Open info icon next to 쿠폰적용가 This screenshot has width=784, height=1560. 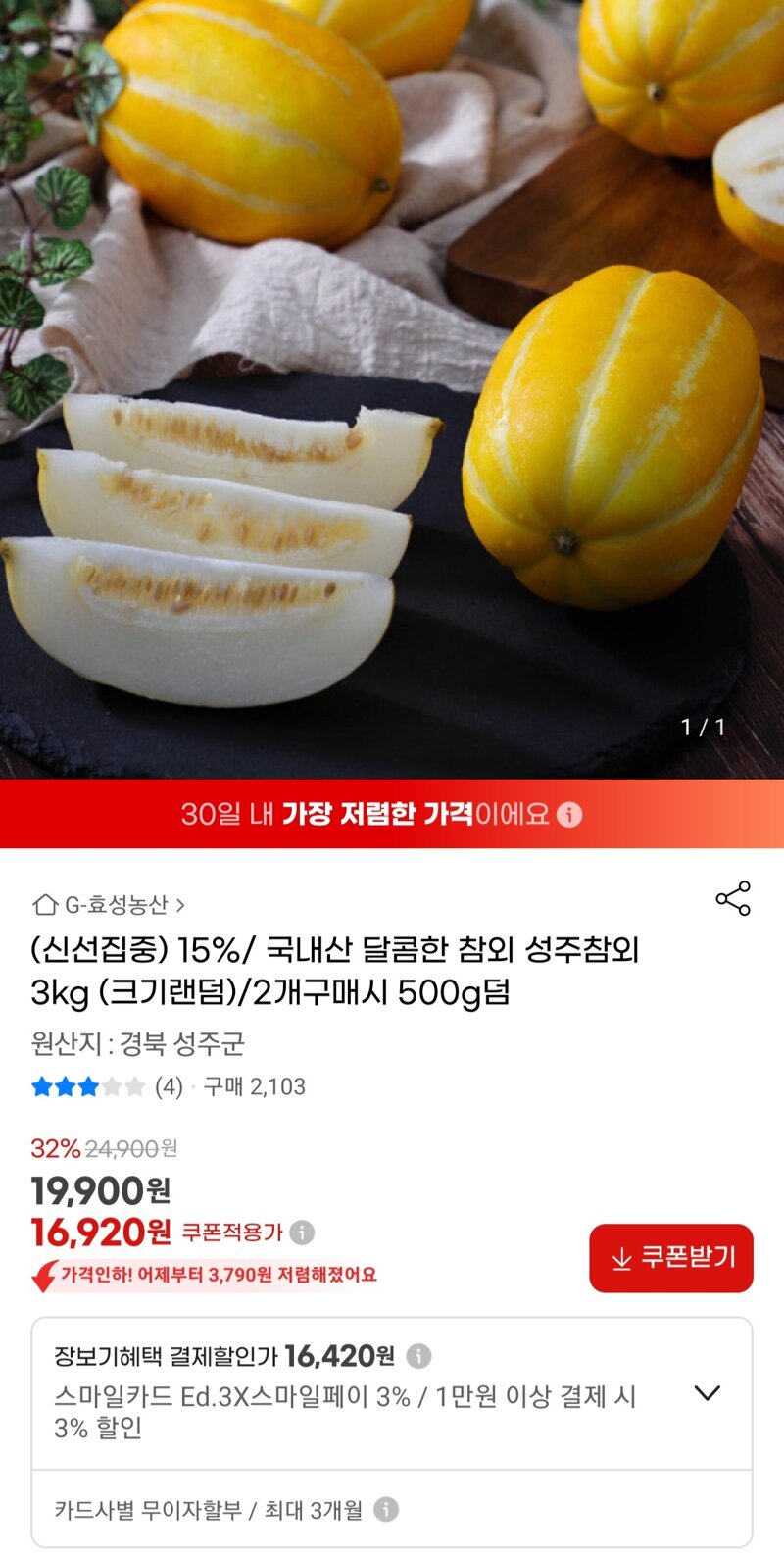click(x=303, y=1233)
